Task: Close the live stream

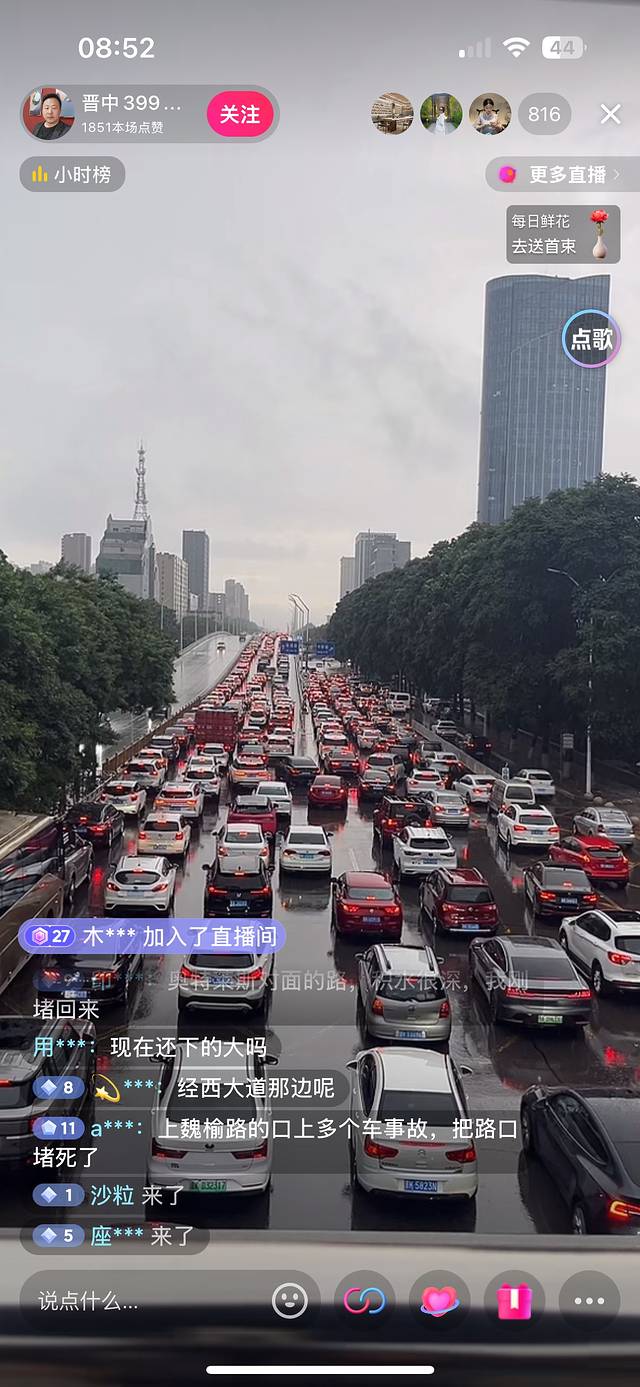Action: (x=610, y=114)
